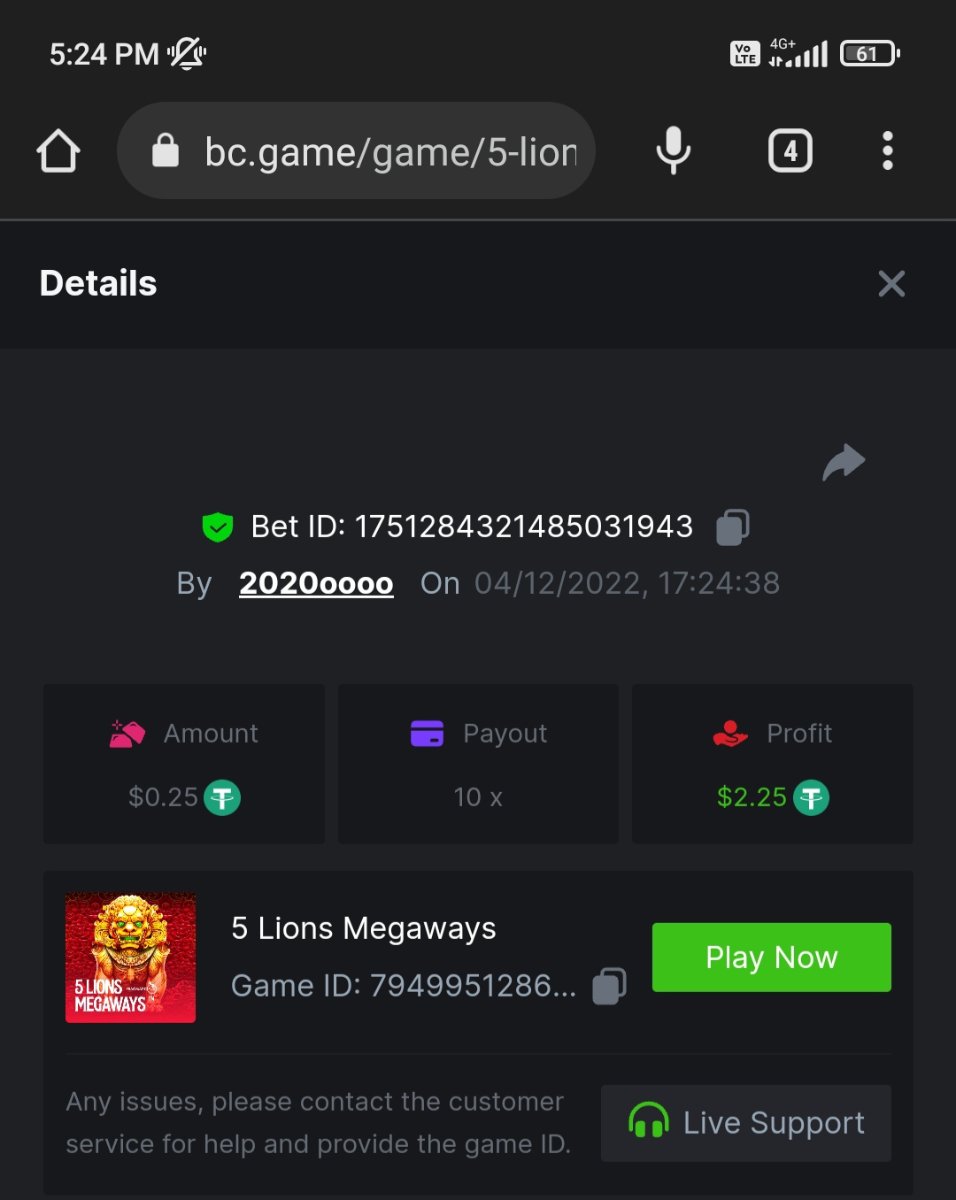Open user 2020oooo's profile
Image resolution: width=956 pixels, height=1200 pixels.
pos(316,583)
